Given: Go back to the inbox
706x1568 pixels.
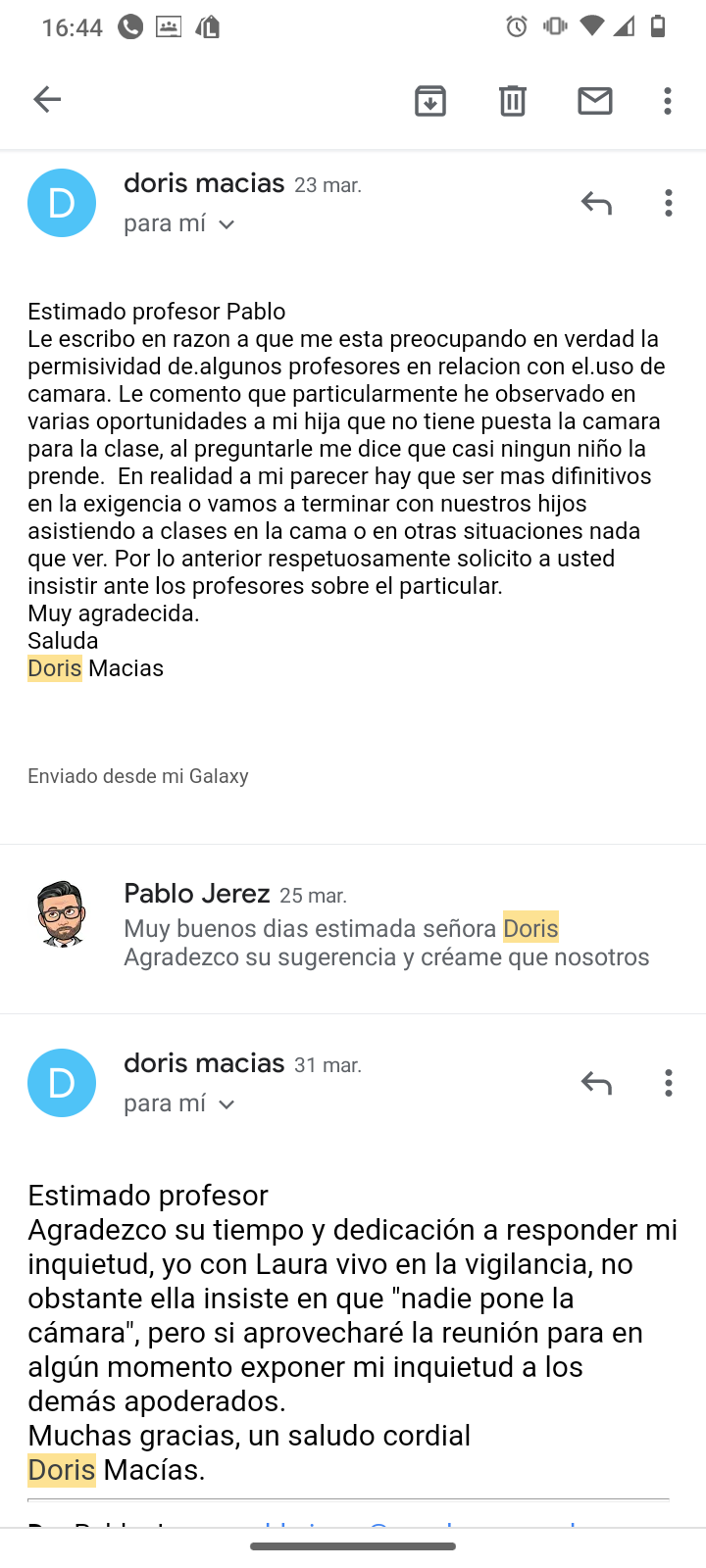Looking at the screenshot, I should point(47,100).
